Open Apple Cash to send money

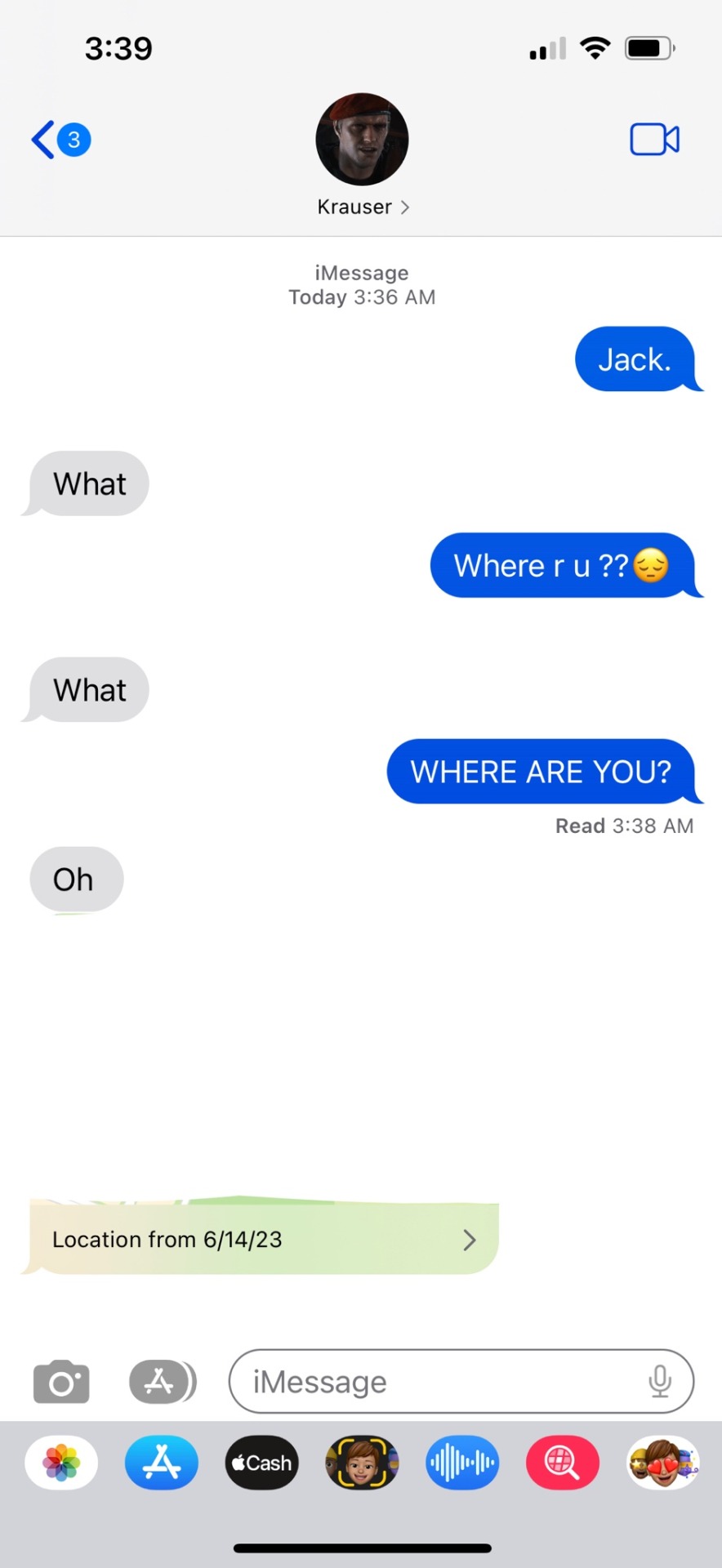pyautogui.click(x=261, y=1463)
